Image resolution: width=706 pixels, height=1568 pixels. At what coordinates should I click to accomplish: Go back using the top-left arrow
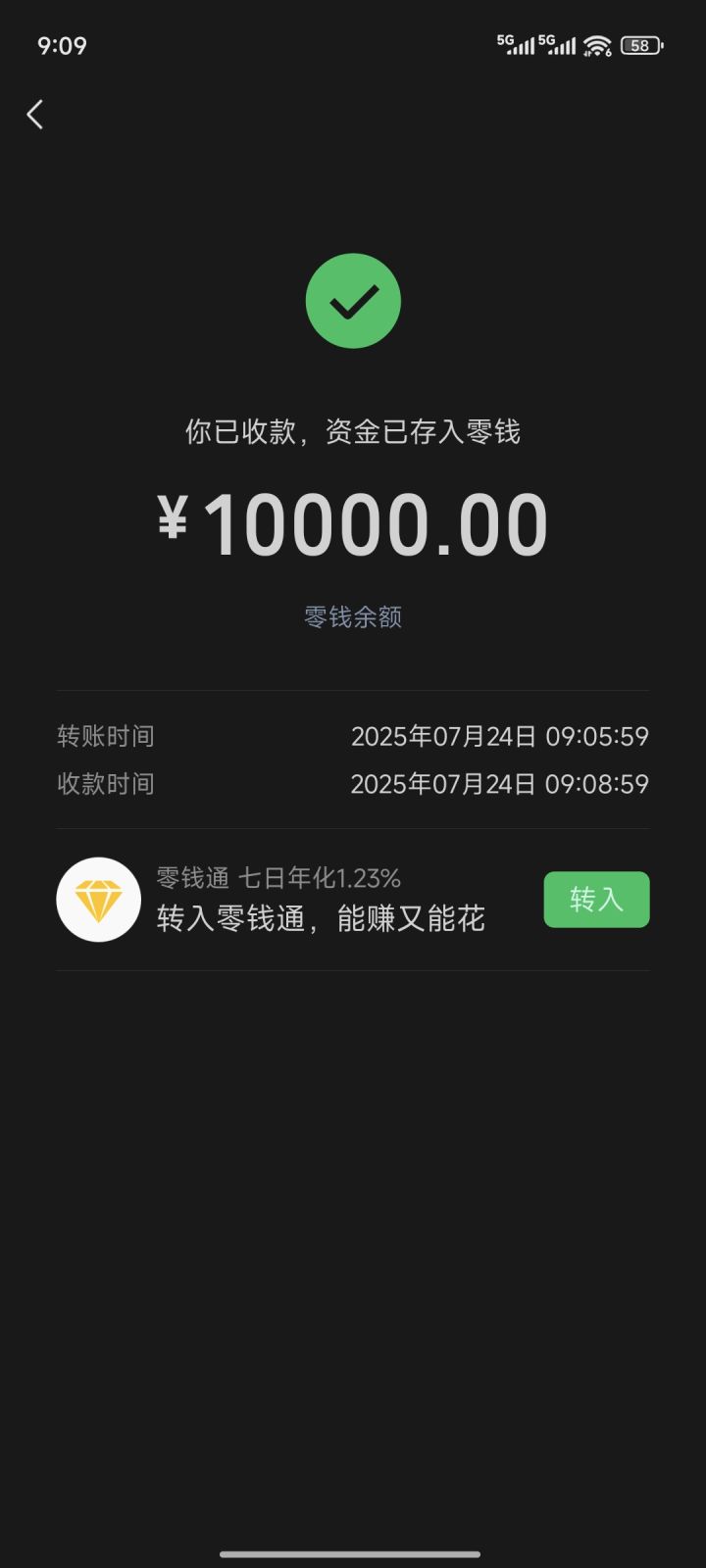point(35,115)
